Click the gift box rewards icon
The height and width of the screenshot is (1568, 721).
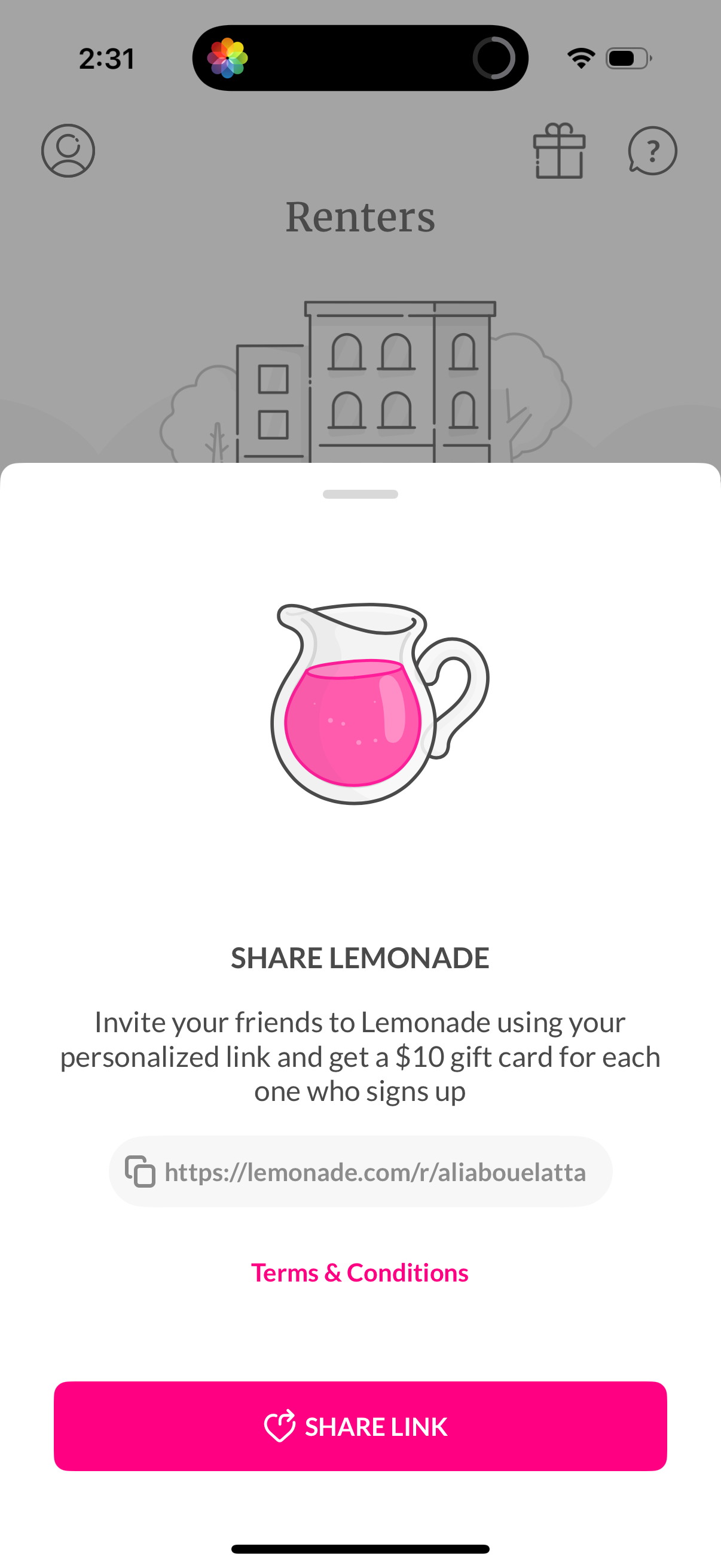tap(559, 151)
